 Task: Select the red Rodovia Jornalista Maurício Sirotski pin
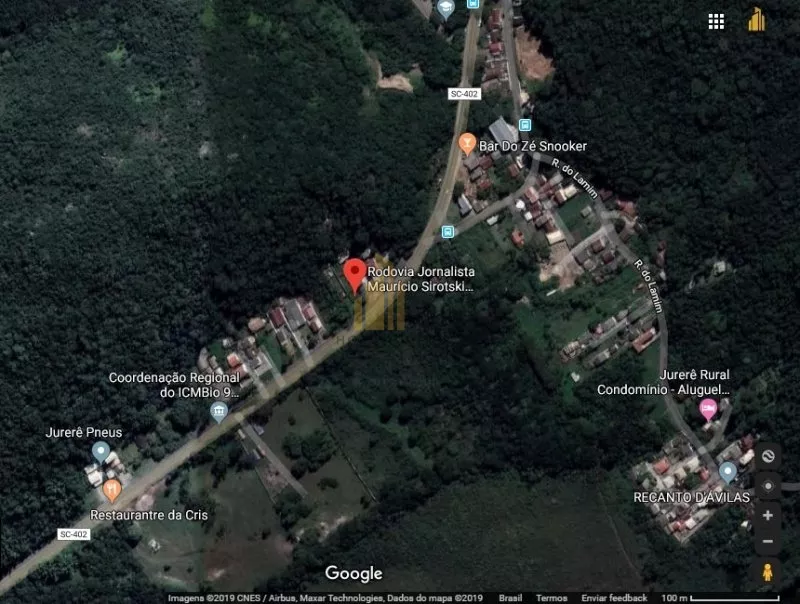coord(354,273)
